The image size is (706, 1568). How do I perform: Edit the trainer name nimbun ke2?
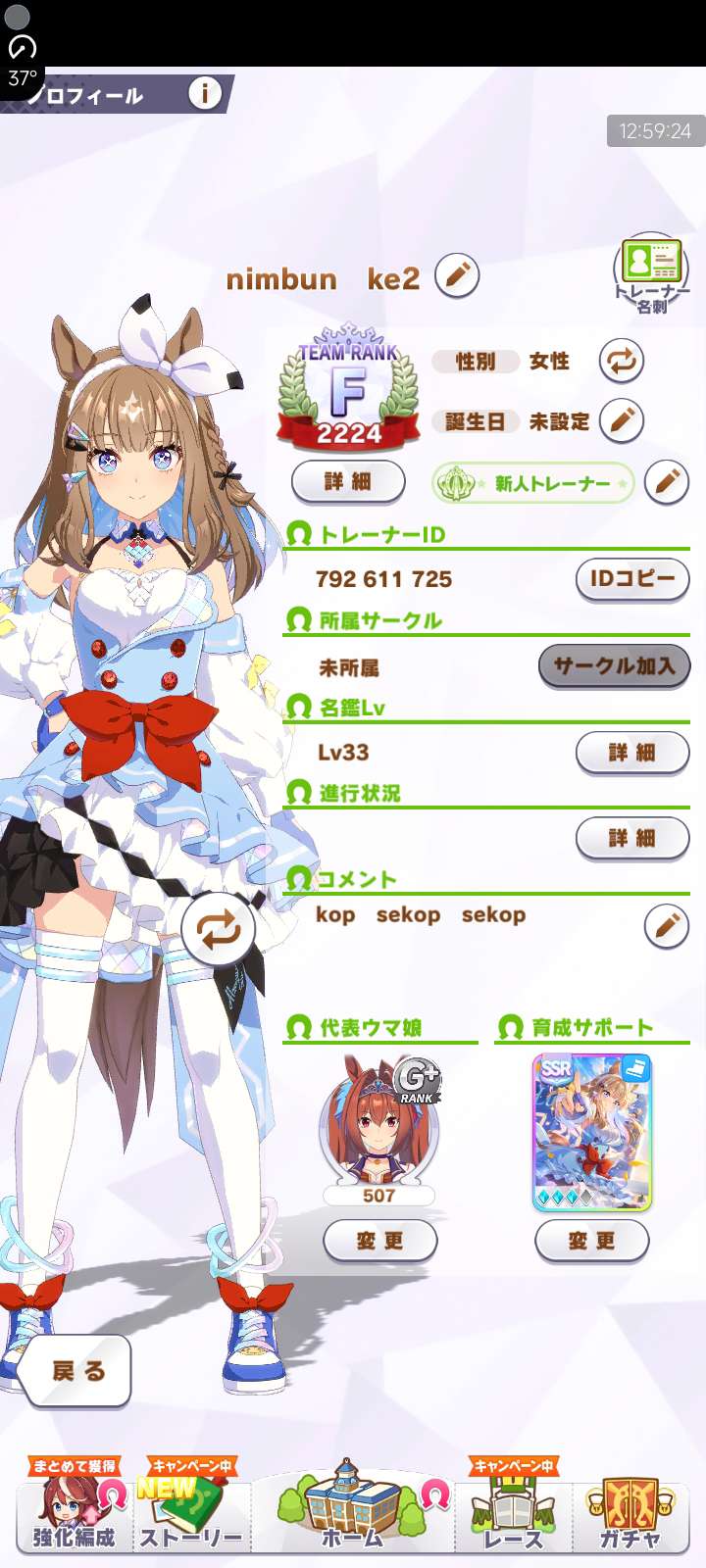(456, 277)
